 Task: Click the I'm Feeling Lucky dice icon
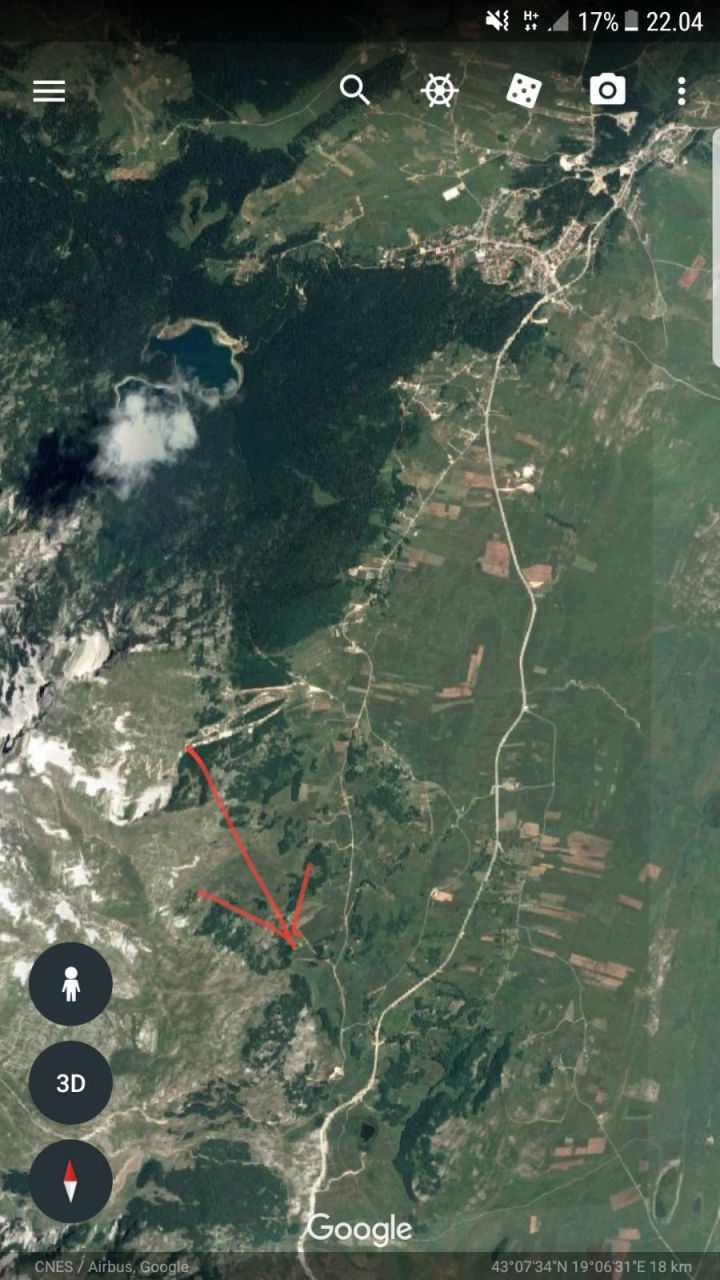[522, 91]
